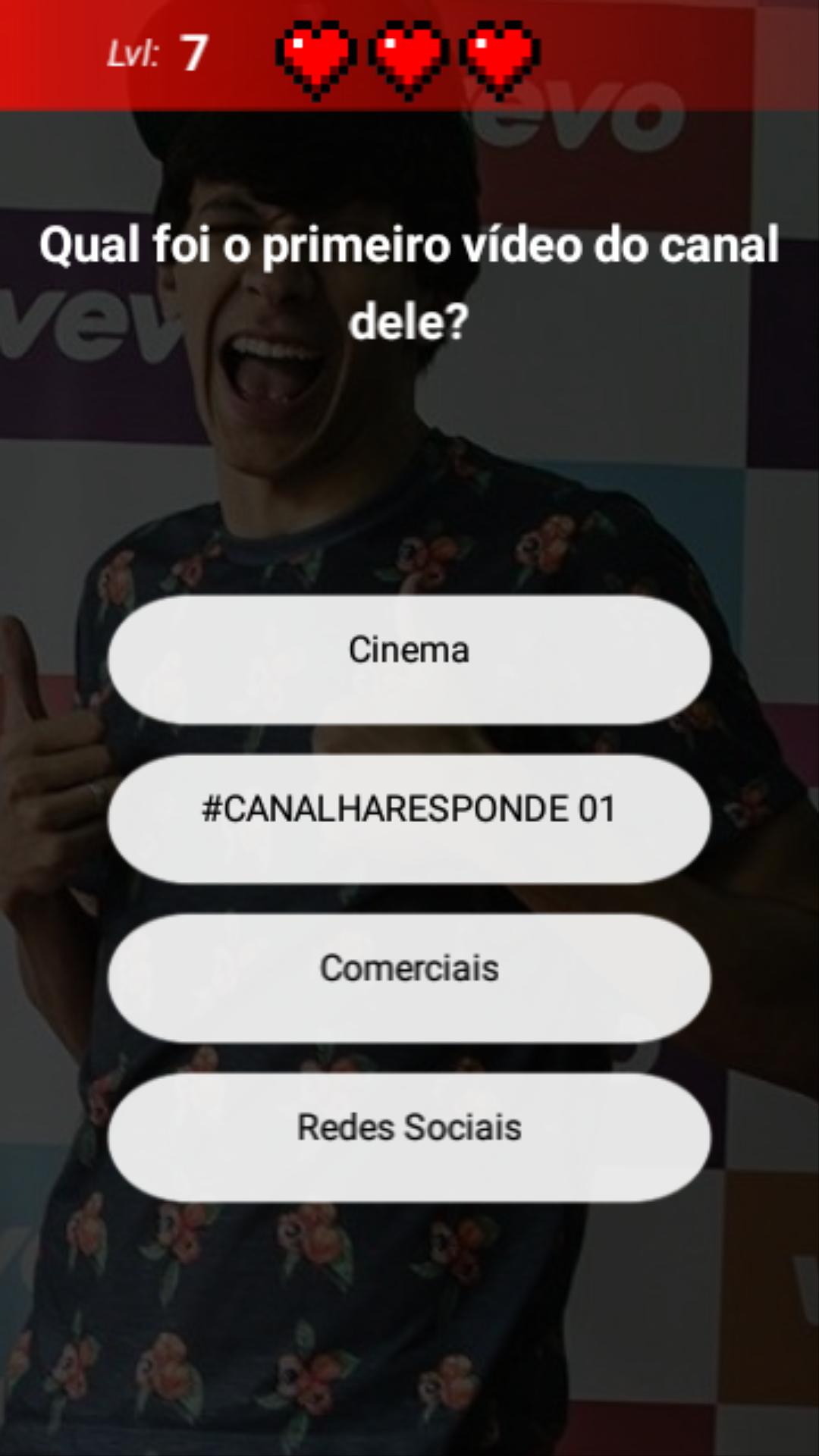The height and width of the screenshot is (1456, 819).
Task: Click the center heart between the other two
Action: [409, 55]
